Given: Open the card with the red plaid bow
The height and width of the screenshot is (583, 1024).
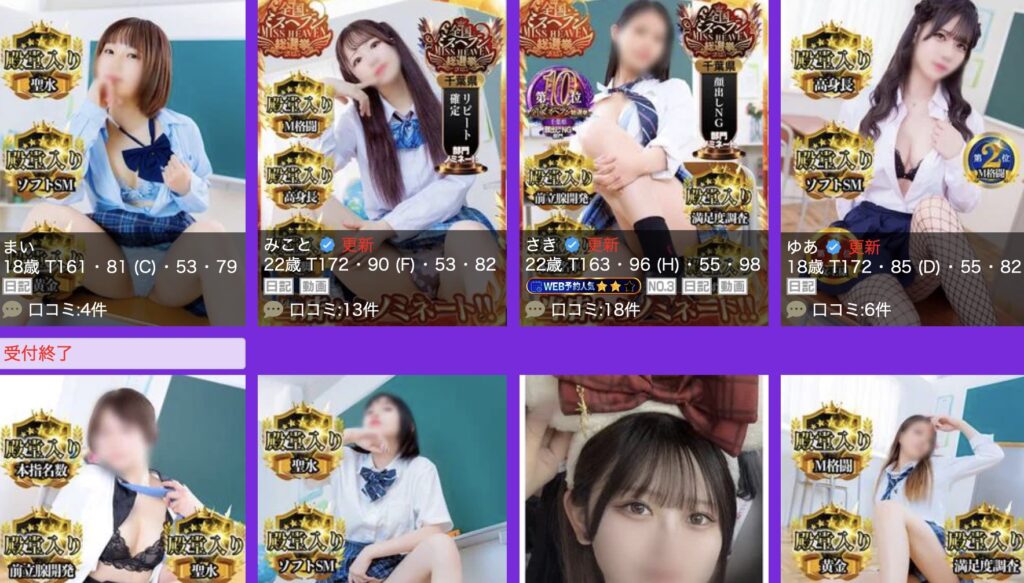Looking at the screenshot, I should click(x=645, y=480).
